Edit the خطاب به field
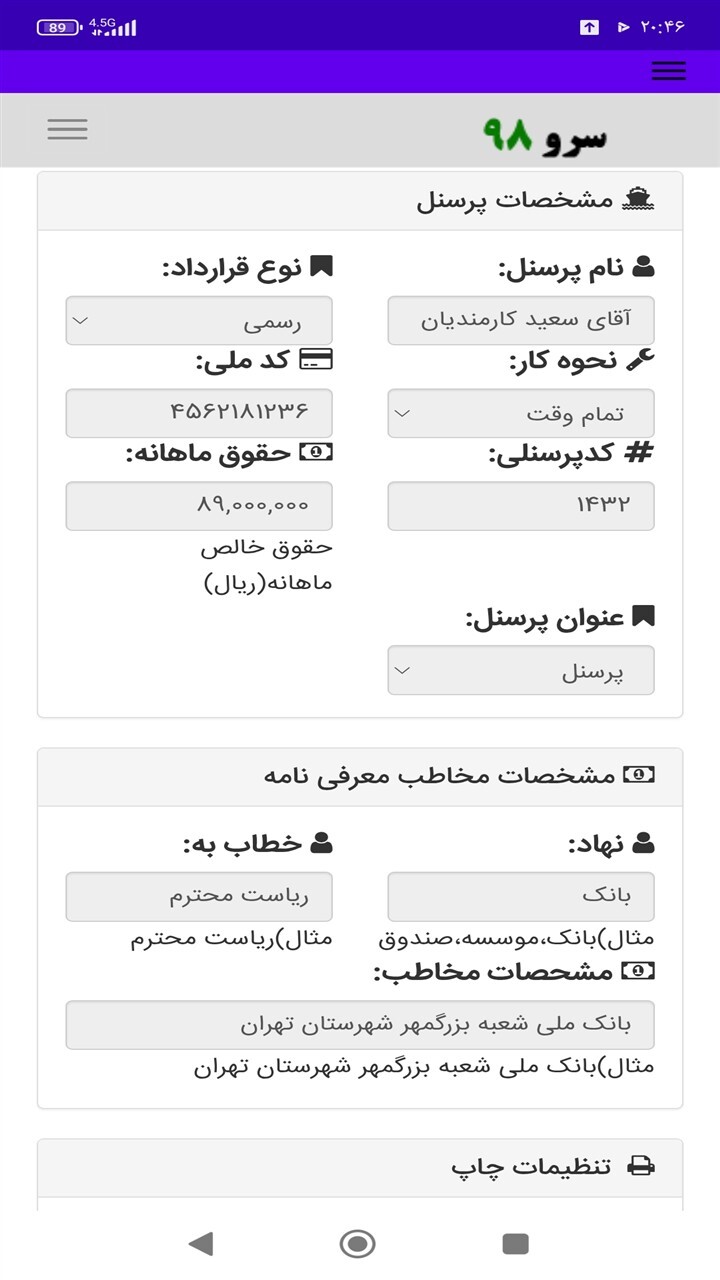Screen dimensions: 720x1280 (x=199, y=896)
